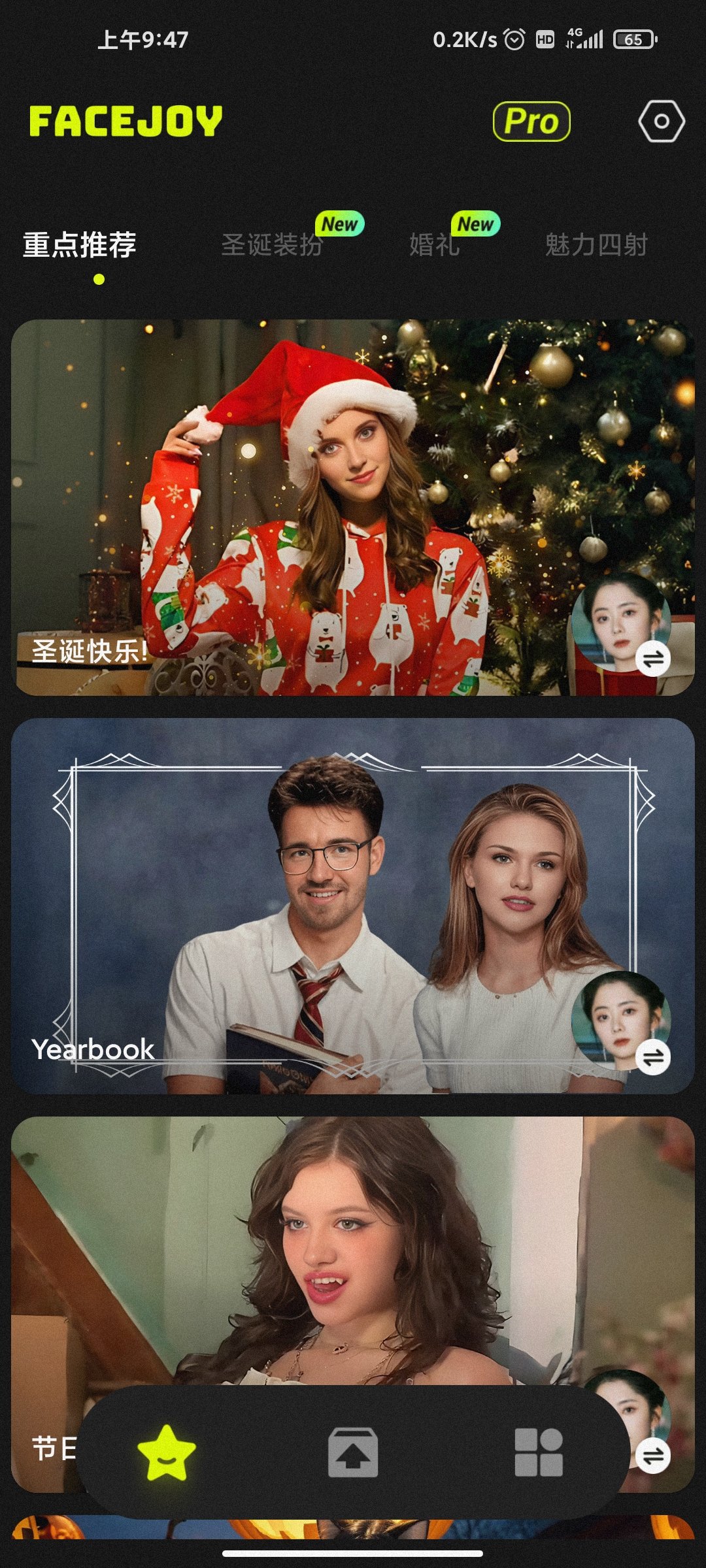The image size is (706, 1568).
Task: Open the Pro subscription badge
Action: (531, 122)
